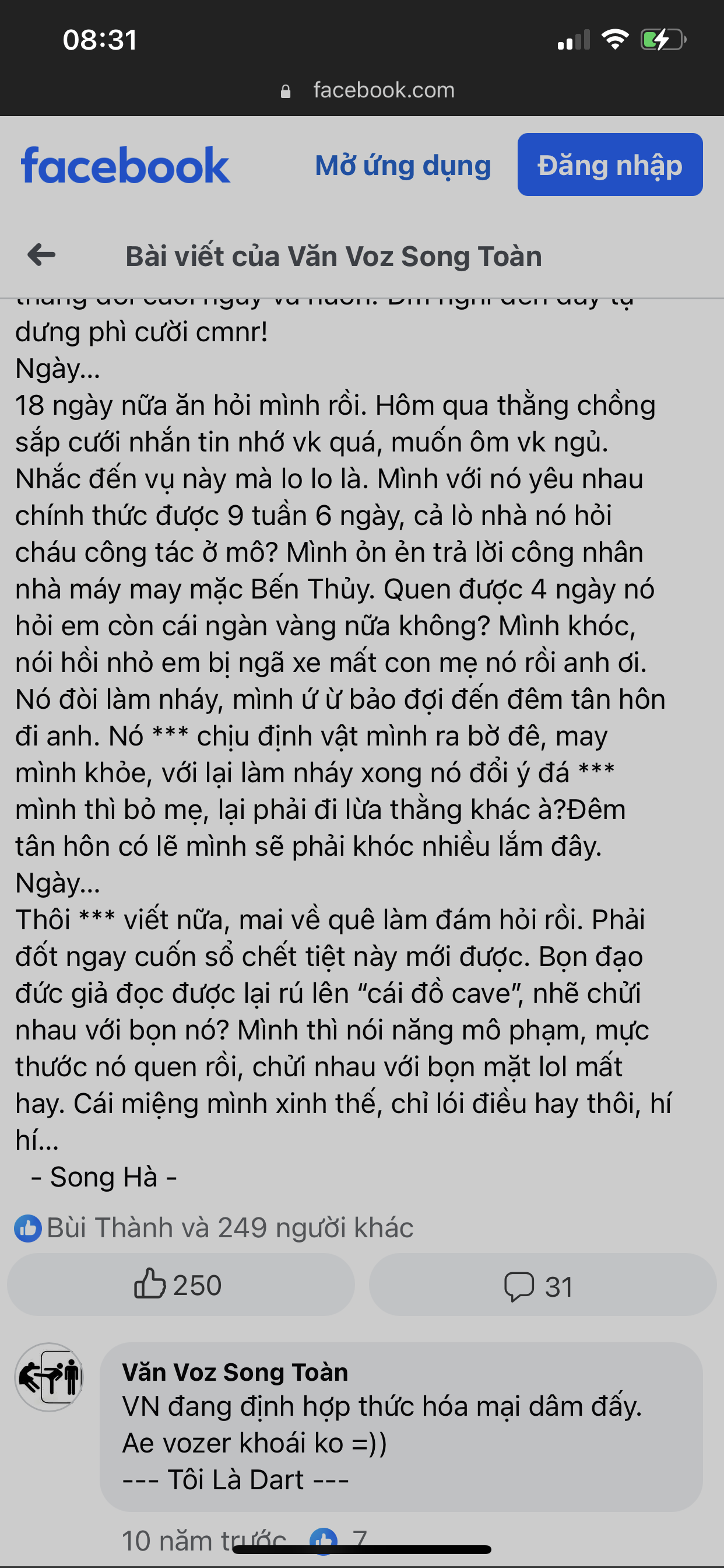This screenshot has width=724, height=1568.
Task: Like the post with 250 likes
Action: (x=181, y=1284)
